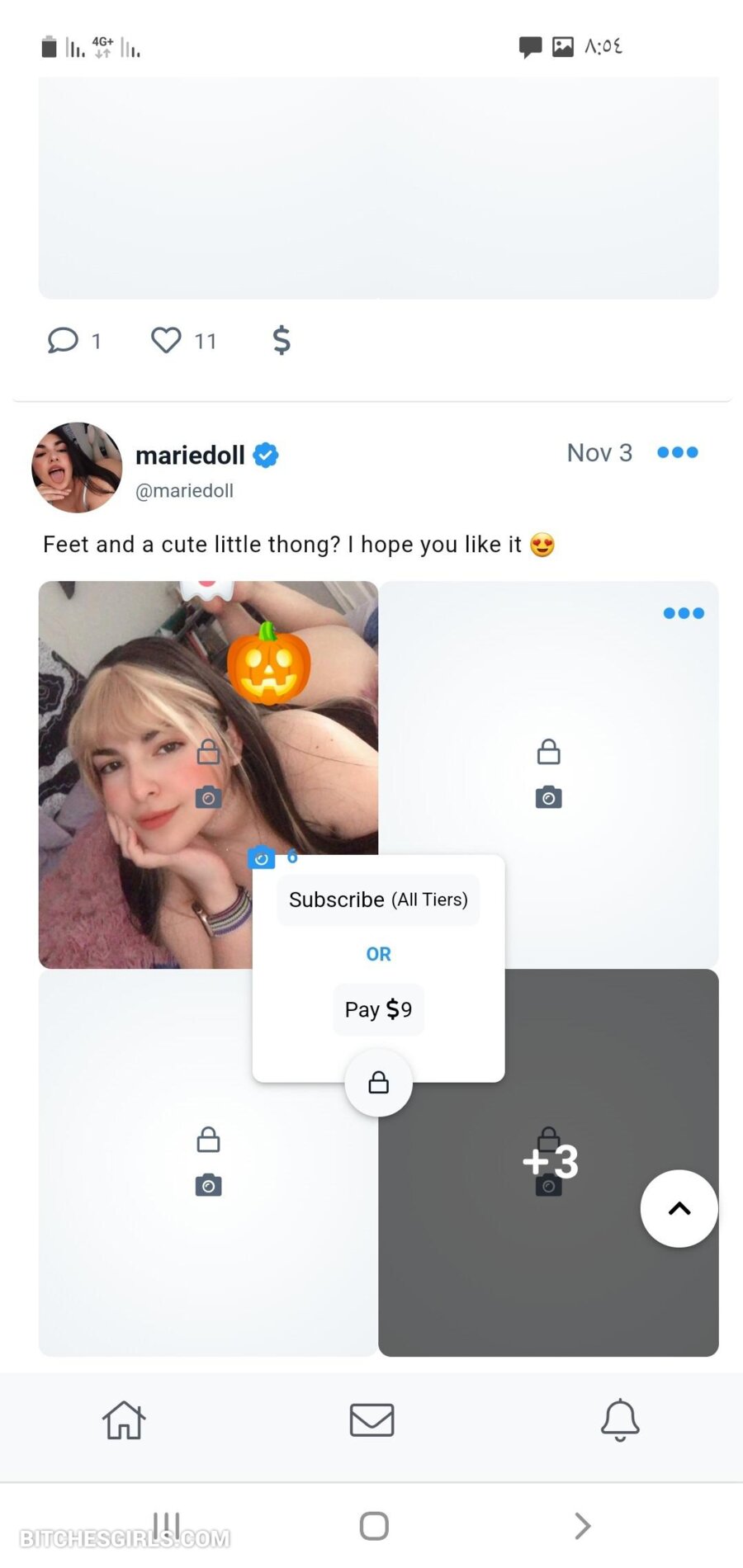Open mariedoll's profile avatar
This screenshot has height=1568, width=743.
click(x=77, y=467)
